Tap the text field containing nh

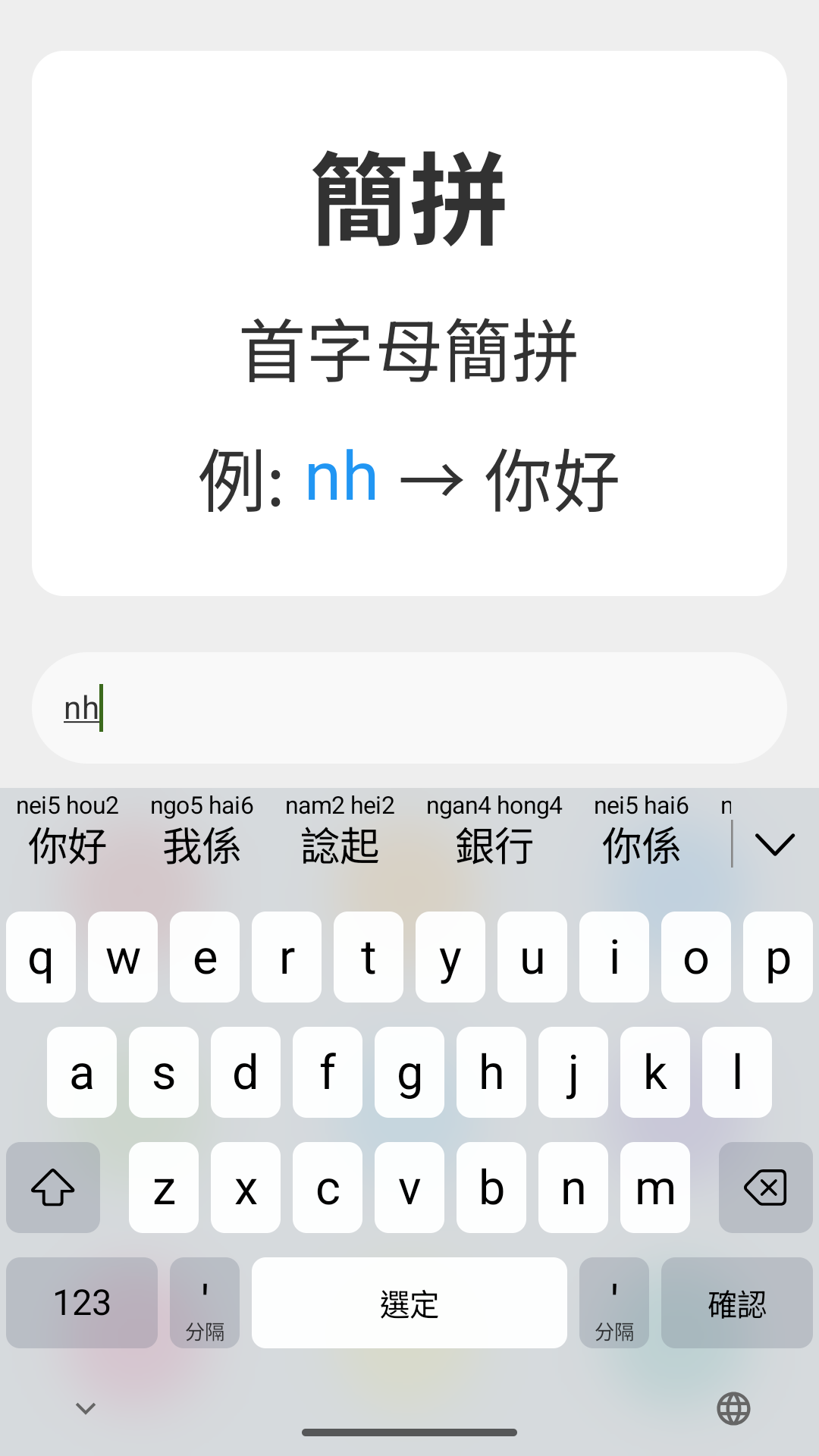tap(409, 708)
